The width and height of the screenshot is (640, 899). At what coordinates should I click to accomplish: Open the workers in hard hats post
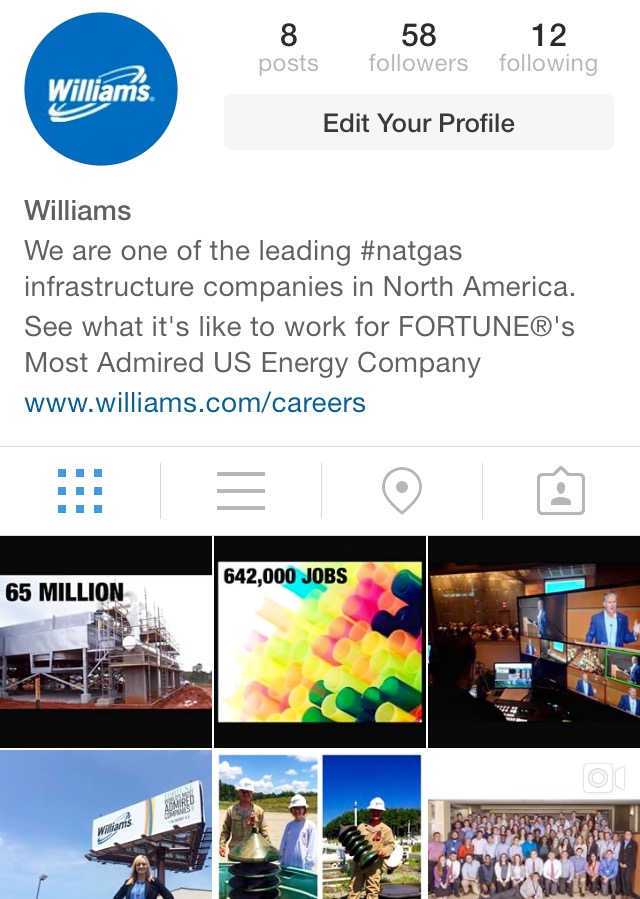pyautogui.click(x=320, y=826)
